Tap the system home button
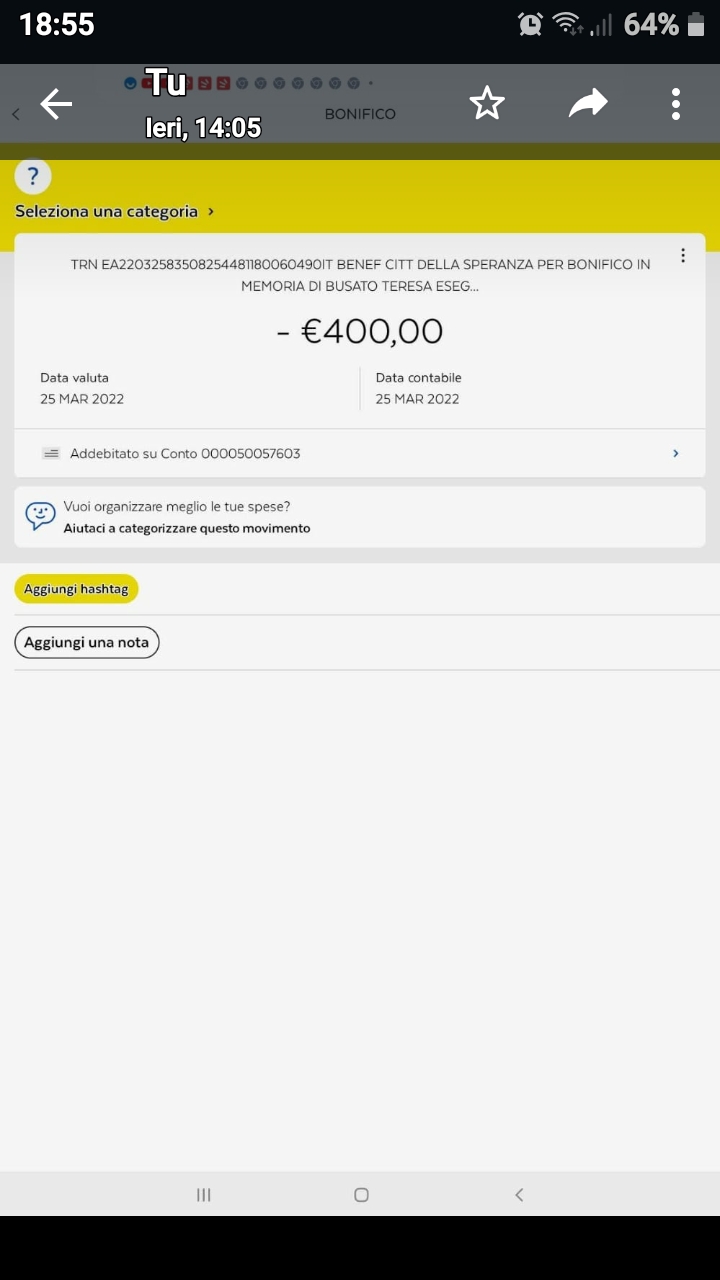This screenshot has width=720, height=1280. [x=361, y=1194]
